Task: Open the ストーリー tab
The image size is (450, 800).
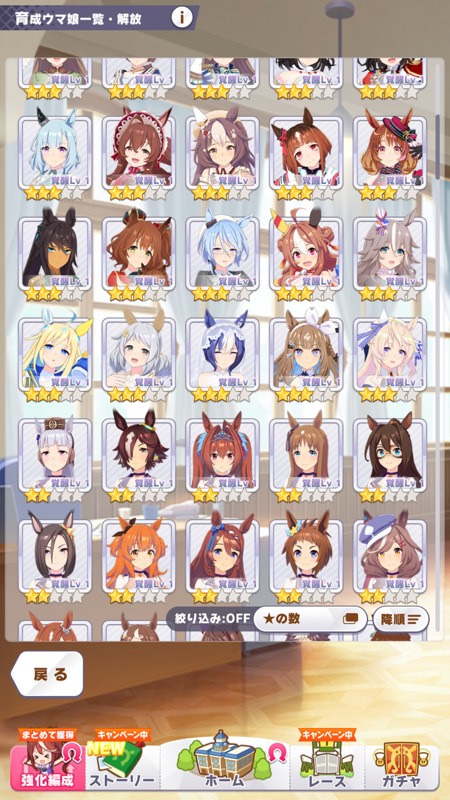Action: pyautogui.click(x=122, y=765)
